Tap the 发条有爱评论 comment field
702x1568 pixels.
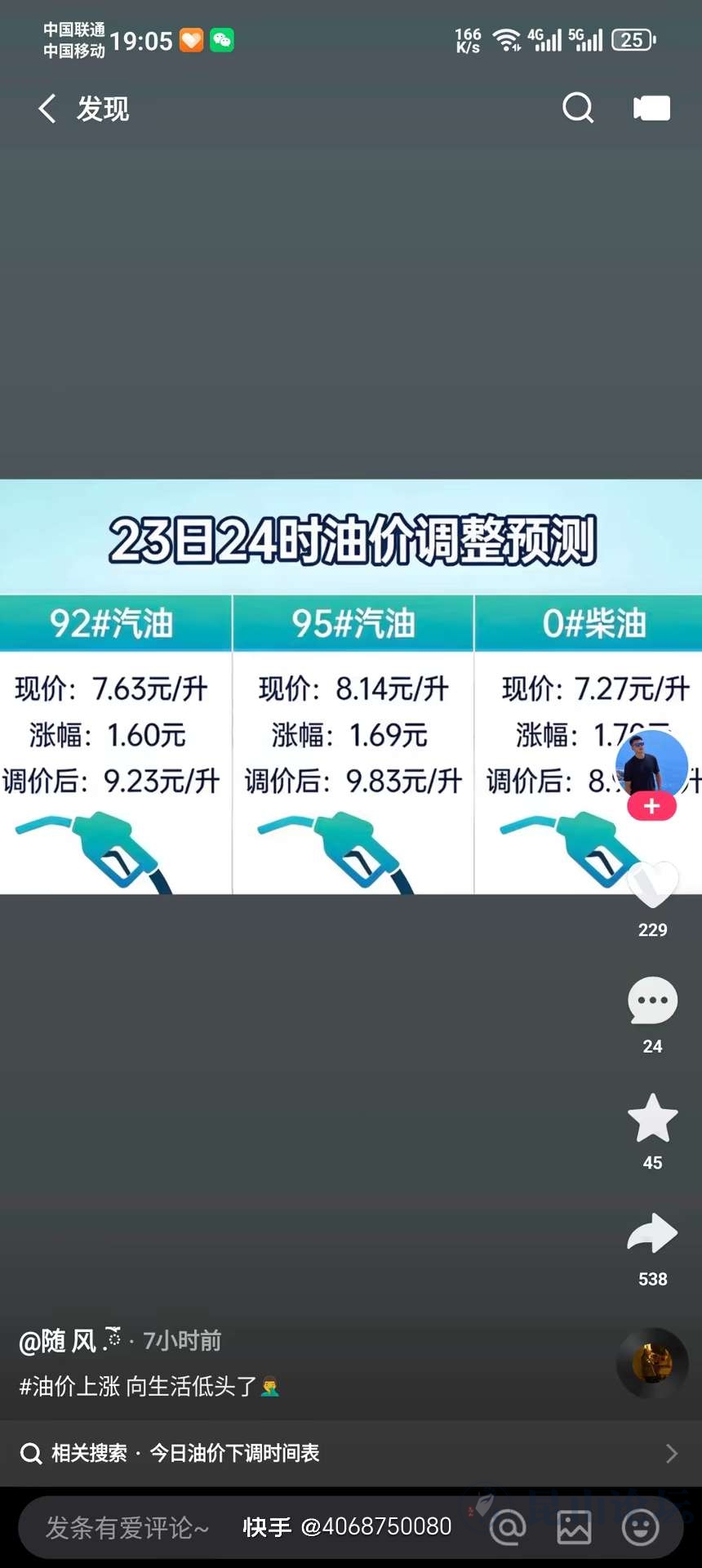[127, 1527]
